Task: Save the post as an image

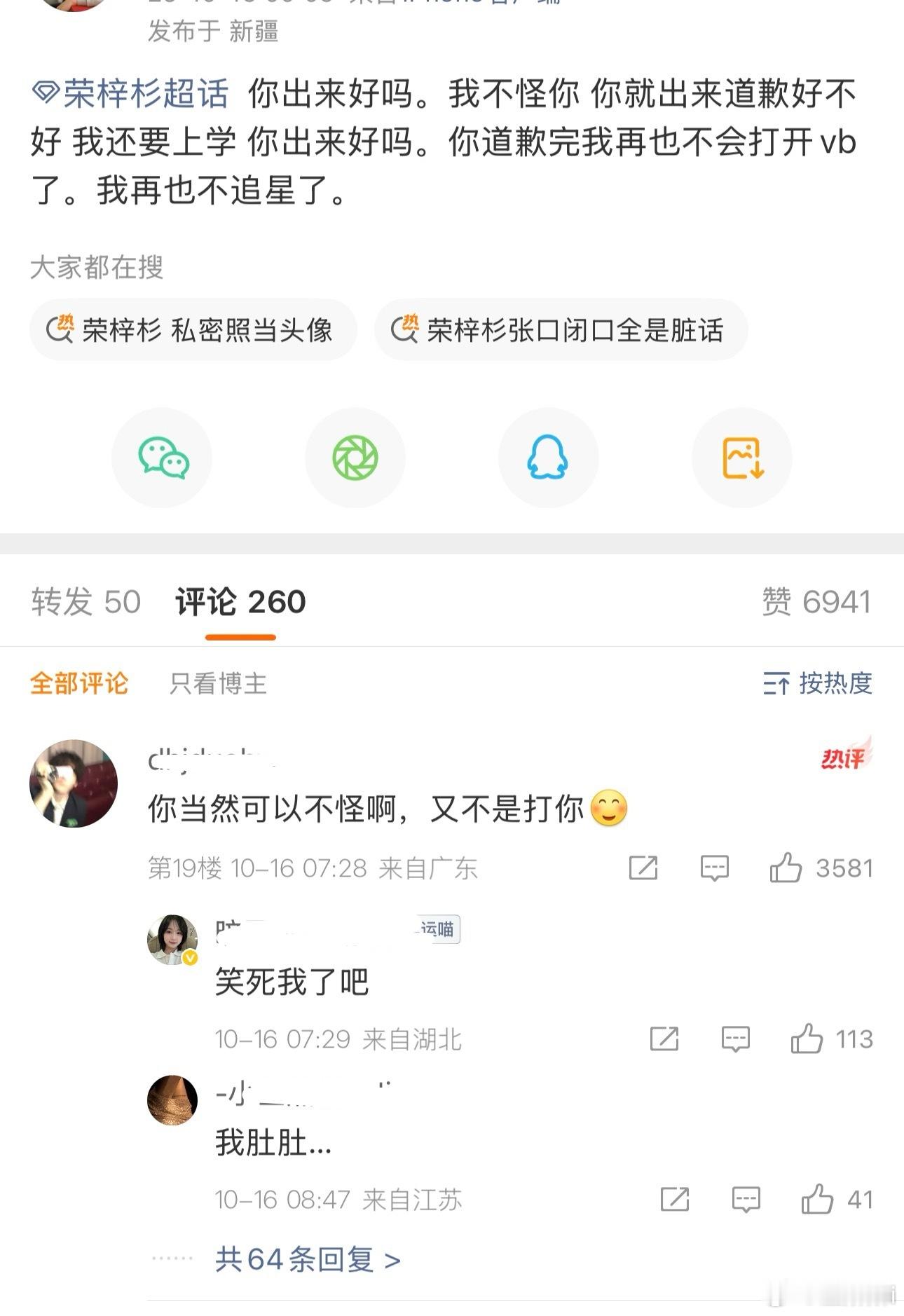Action: click(742, 458)
